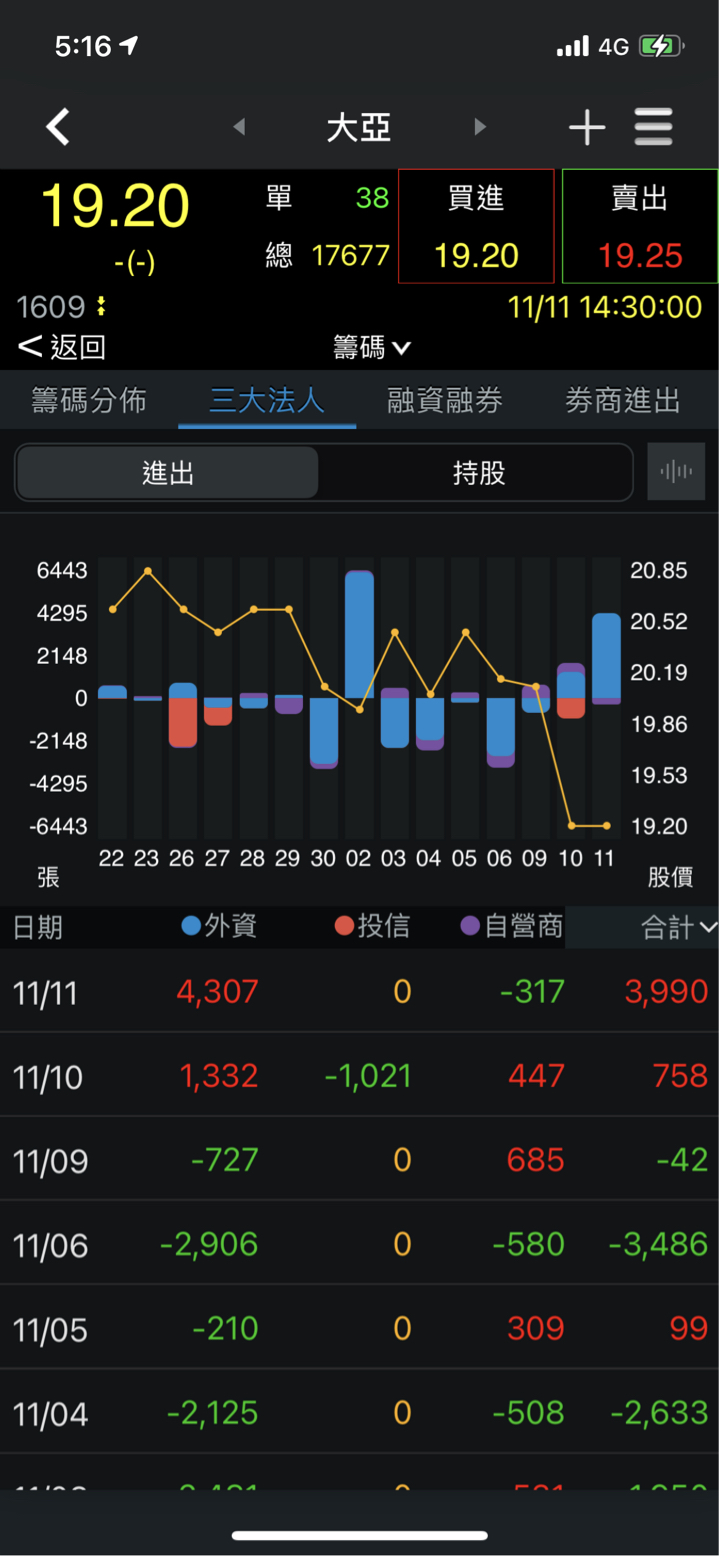Screen dimensions: 719x1556
Task: Switch to the 籌碼分佈 tab
Action: tap(89, 401)
